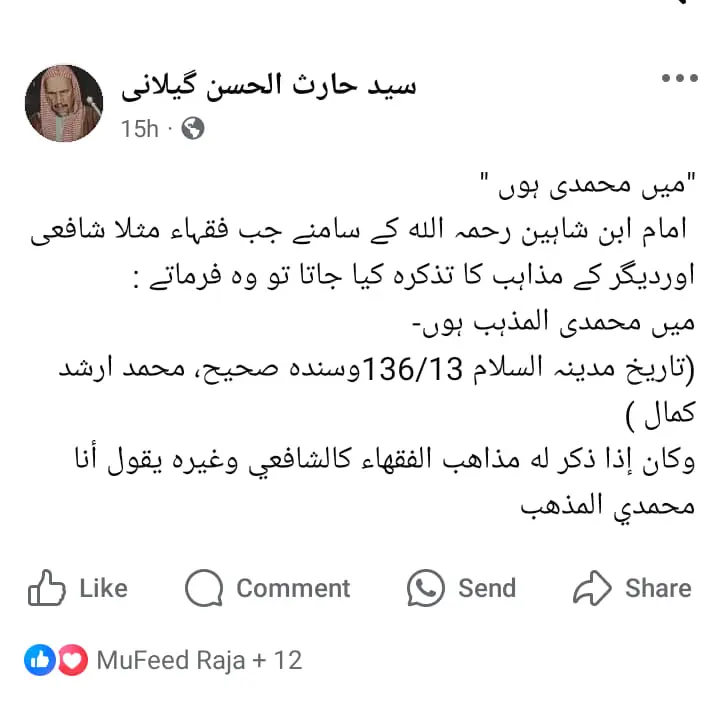Open the post's three-dot overflow menu
719x708 pixels.
679,79
